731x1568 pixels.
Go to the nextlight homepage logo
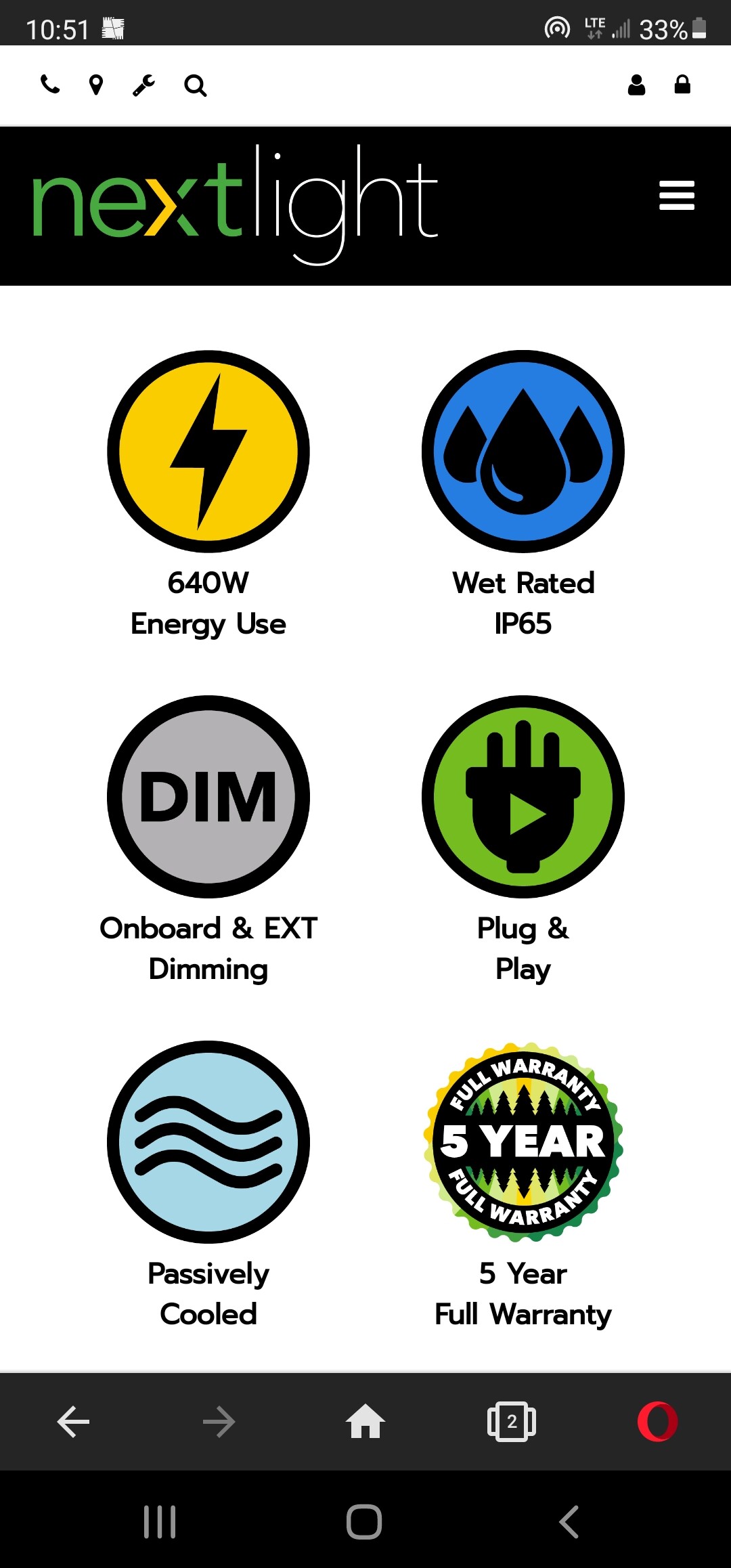coord(235,203)
